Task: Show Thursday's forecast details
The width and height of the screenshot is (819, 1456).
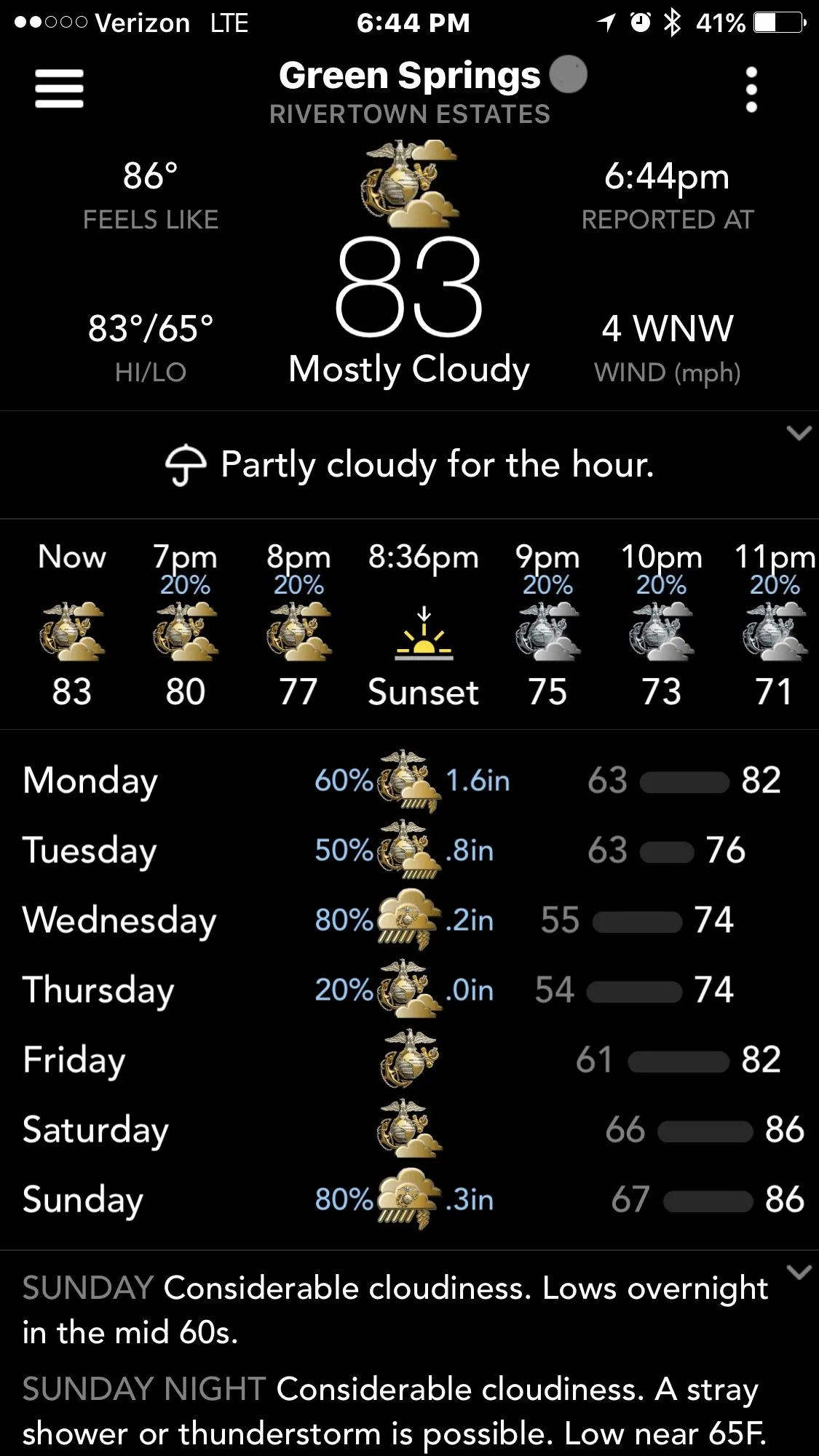Action: click(98, 990)
